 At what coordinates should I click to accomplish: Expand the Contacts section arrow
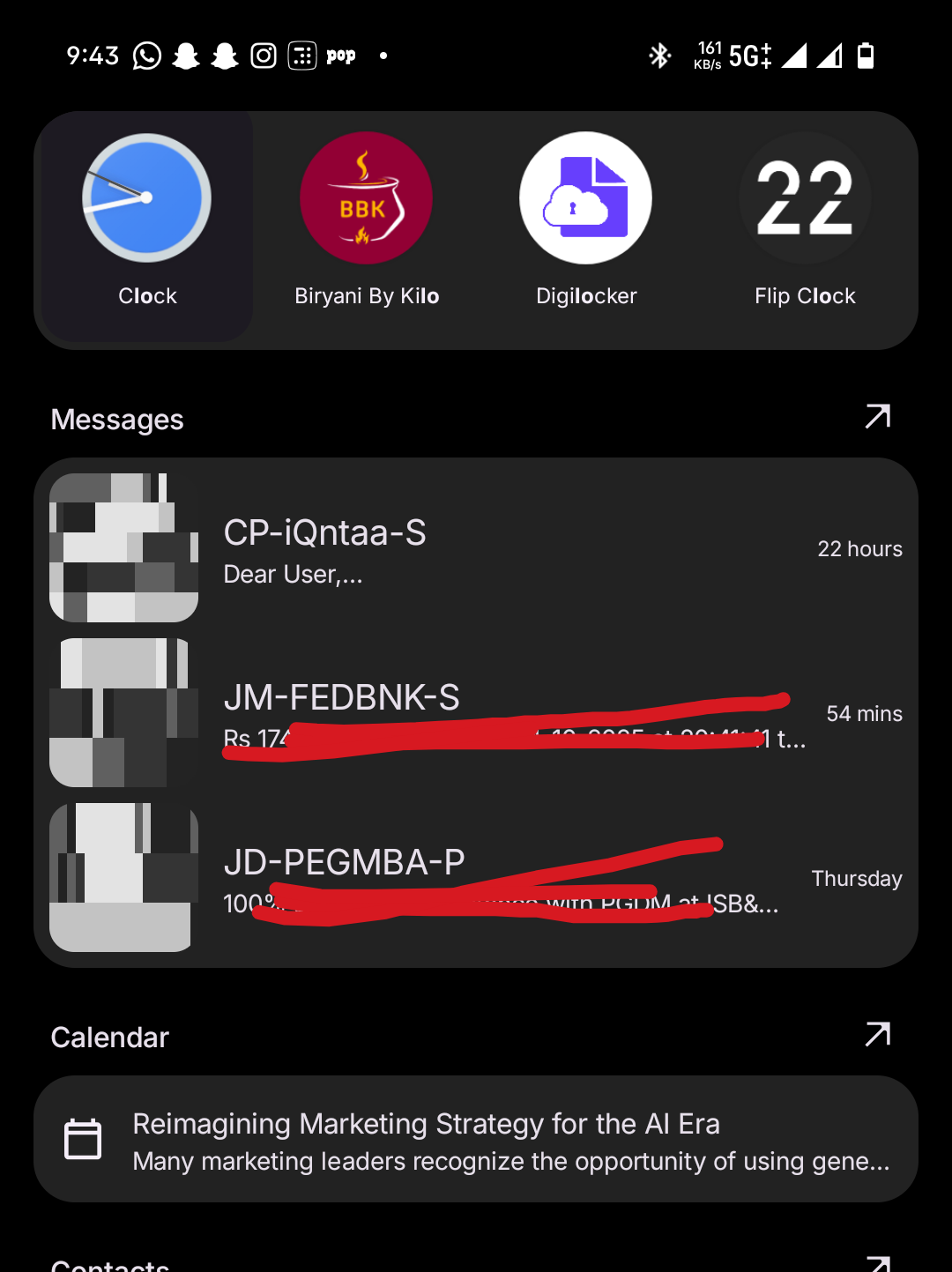(x=877, y=1262)
